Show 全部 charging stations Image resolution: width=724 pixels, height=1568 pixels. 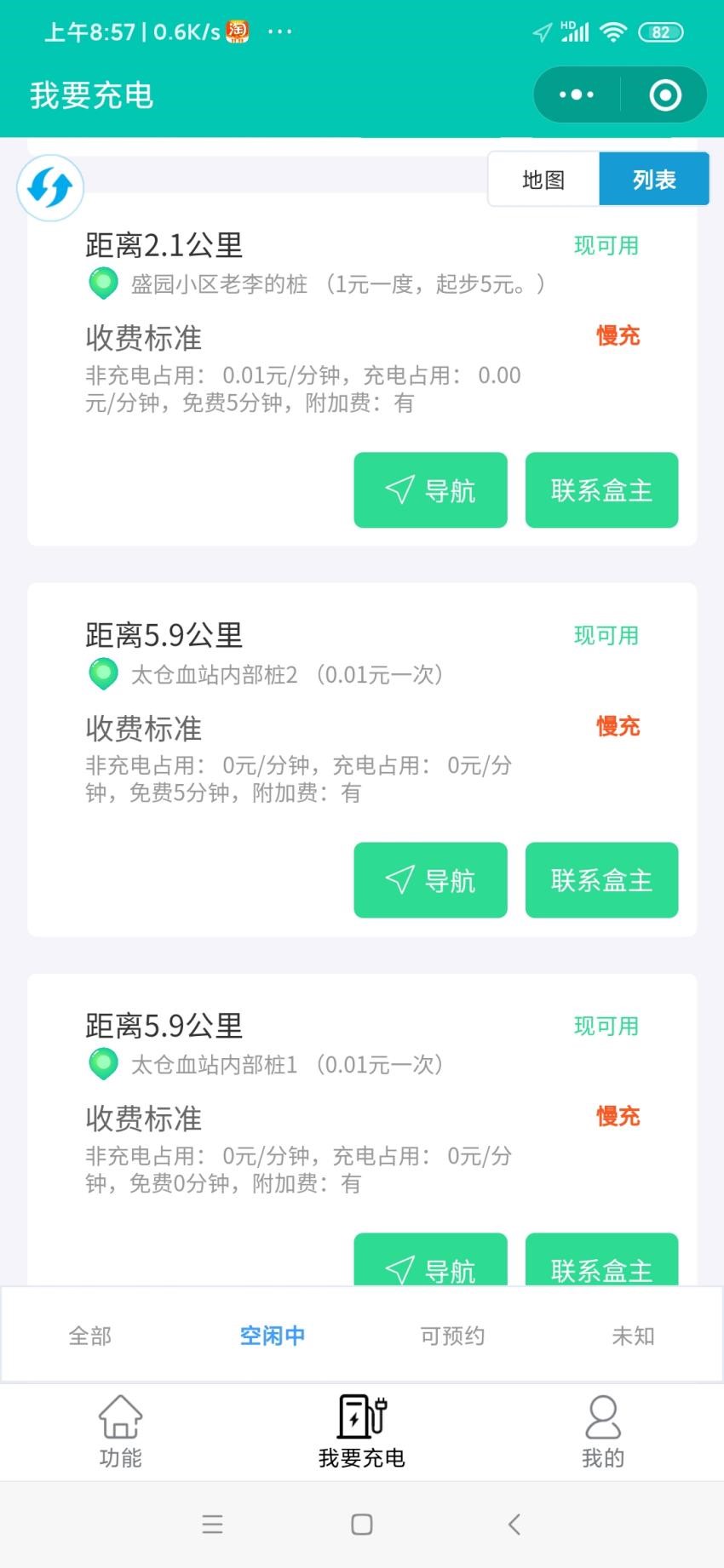90,1336
